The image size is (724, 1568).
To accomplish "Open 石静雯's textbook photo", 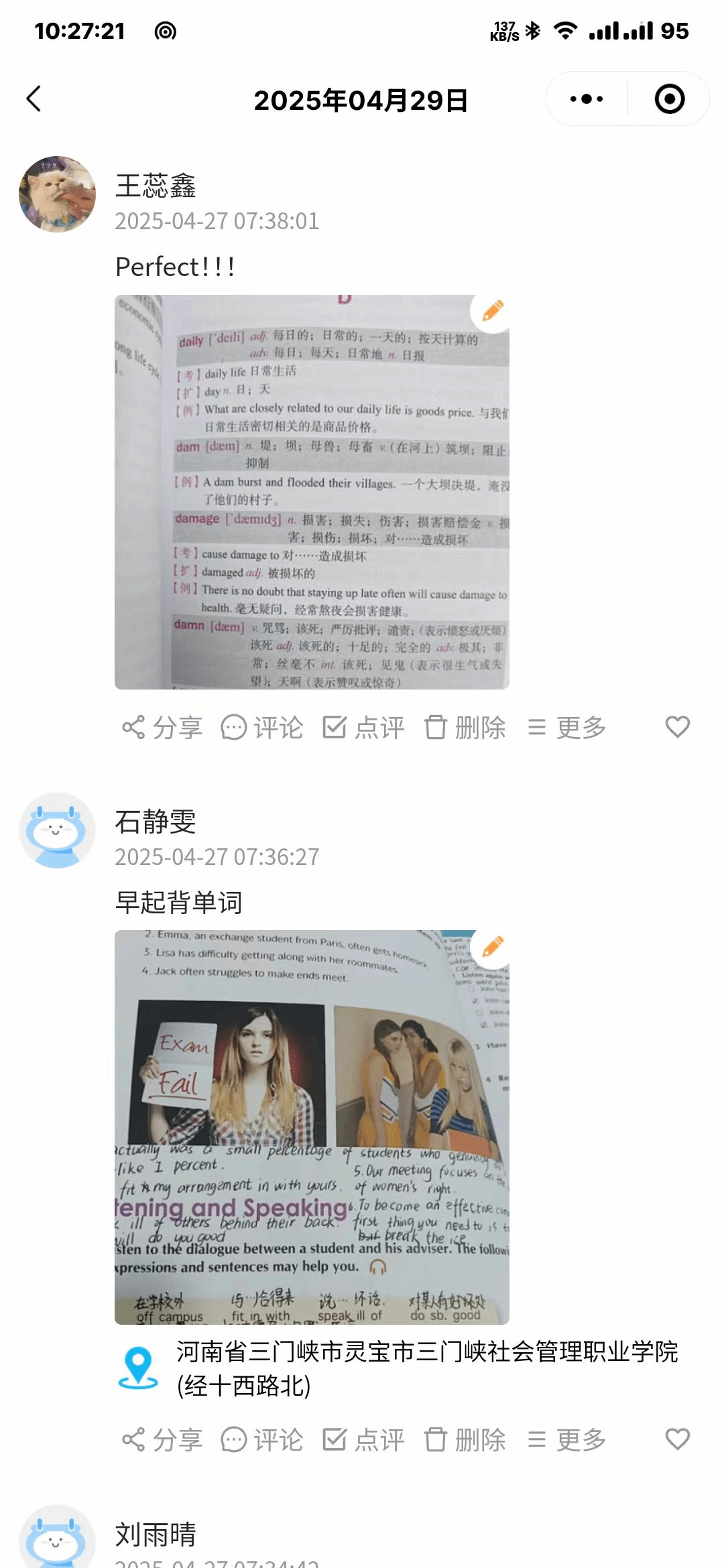I will coord(312,1127).
